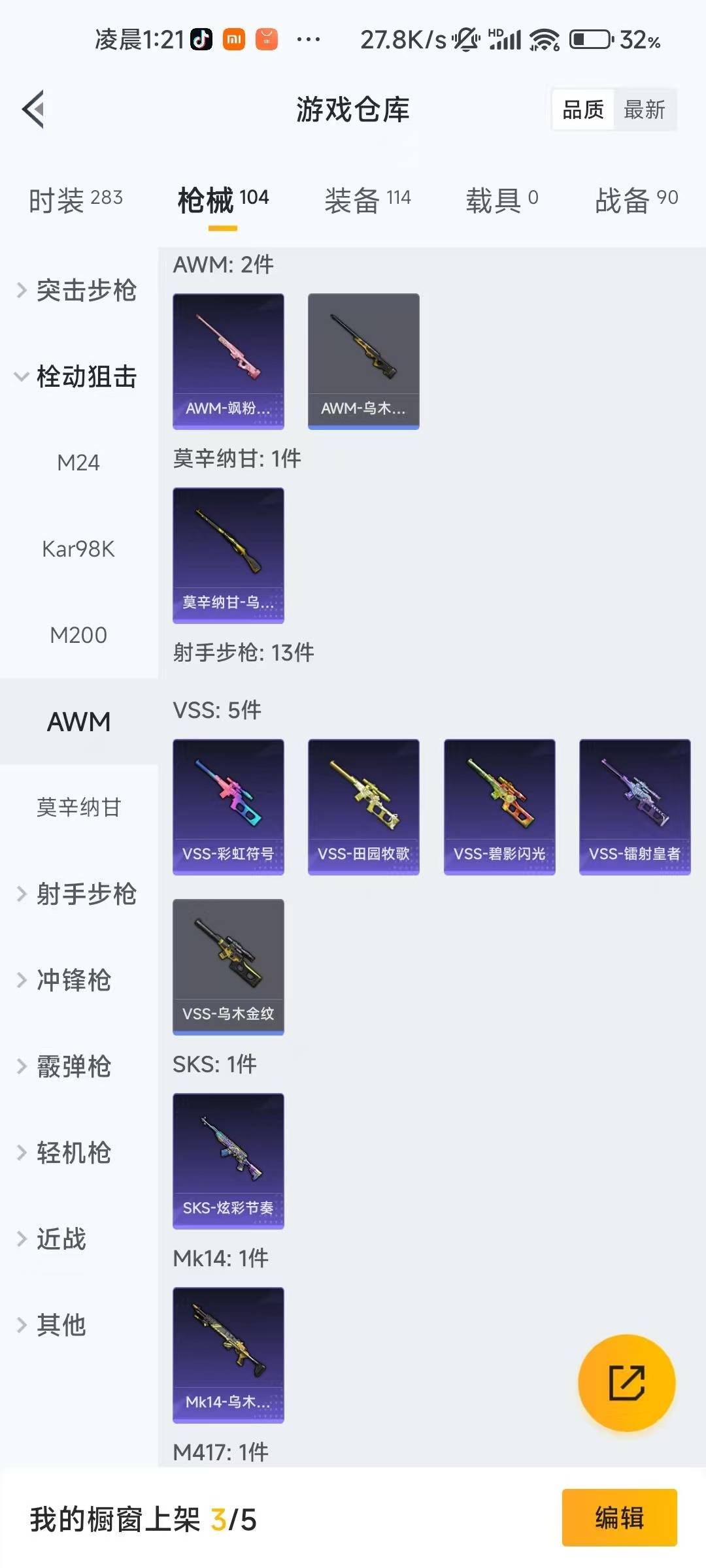Image resolution: width=706 pixels, height=1568 pixels.
Task: Sort by 最新
Action: click(644, 110)
